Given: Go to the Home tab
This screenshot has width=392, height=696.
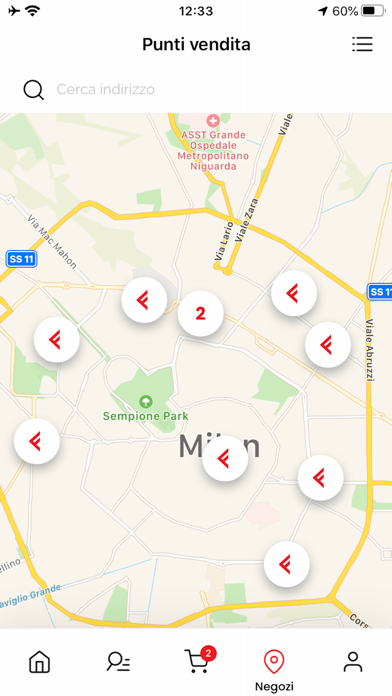Looking at the screenshot, I should (x=40, y=662).
